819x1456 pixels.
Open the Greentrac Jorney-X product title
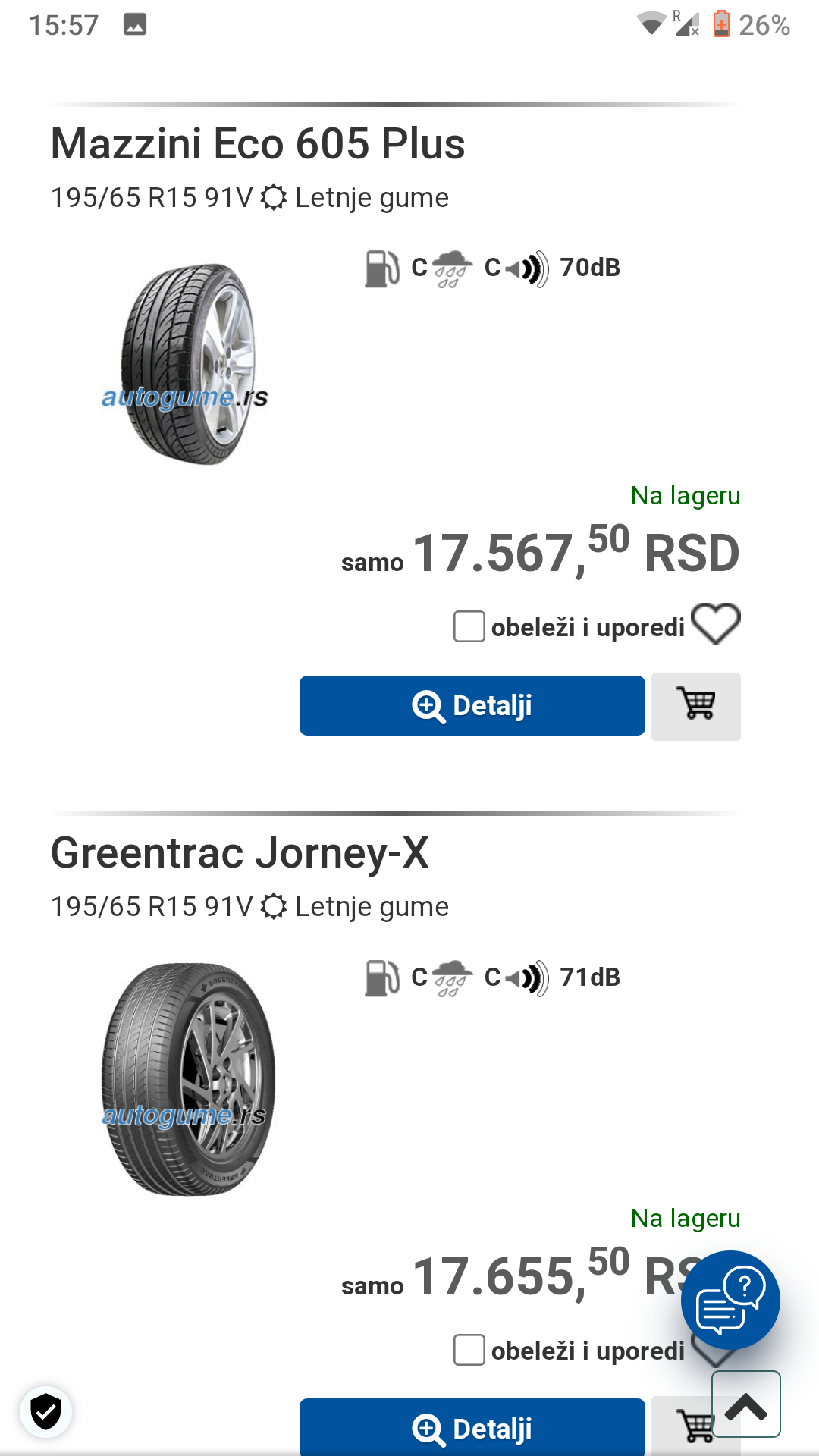240,852
